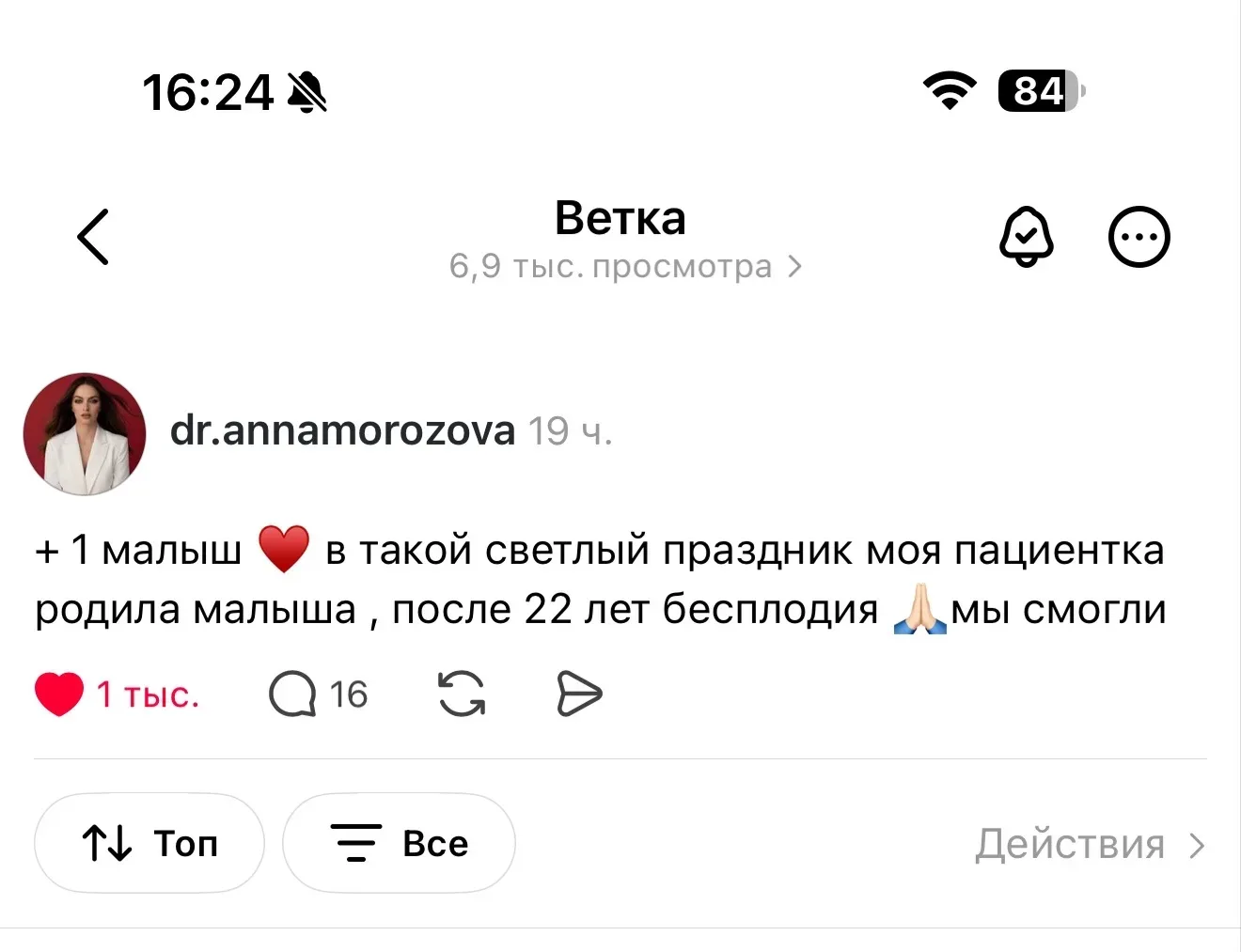The image size is (1241, 952).
Task: Open the 16 comments reply icon
Action: point(292,694)
